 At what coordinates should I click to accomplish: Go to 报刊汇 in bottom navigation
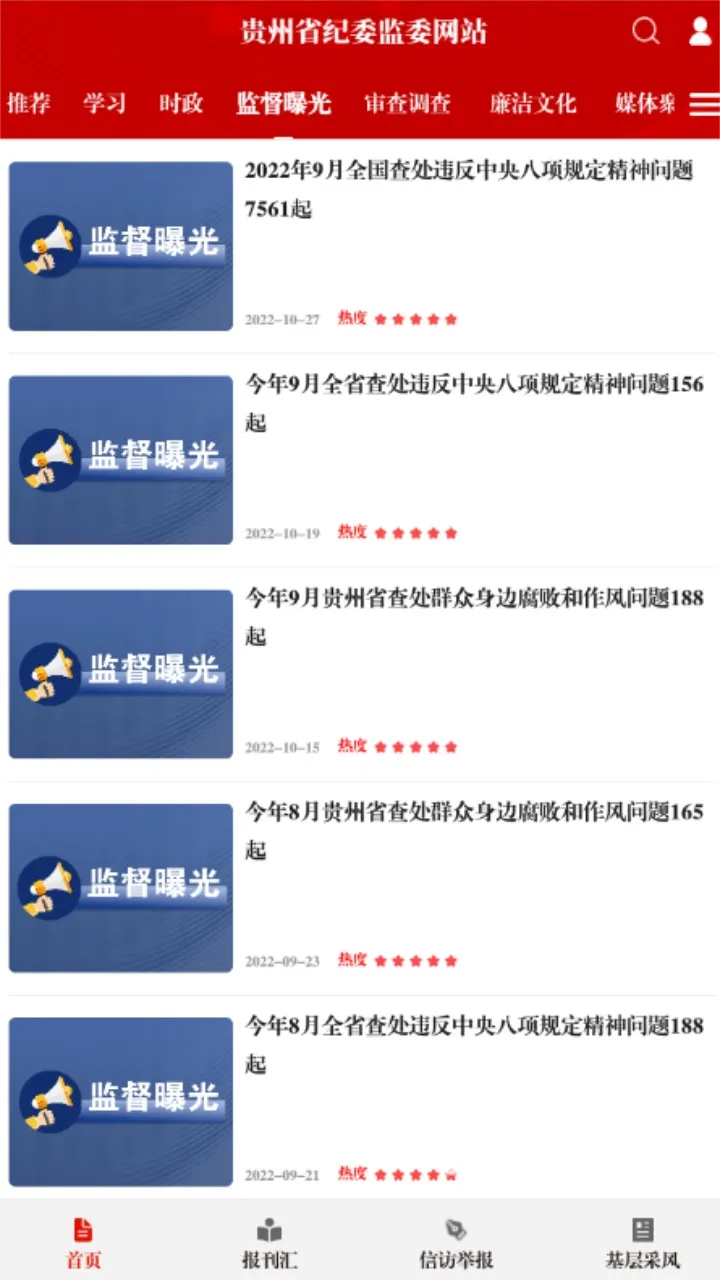[x=269, y=1243]
